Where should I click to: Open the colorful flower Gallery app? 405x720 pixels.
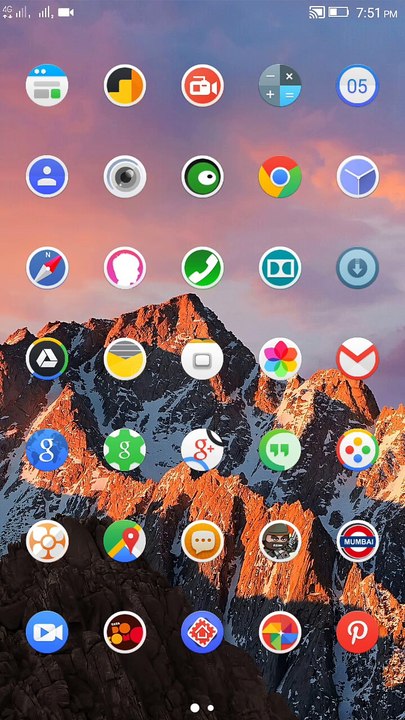(280, 359)
